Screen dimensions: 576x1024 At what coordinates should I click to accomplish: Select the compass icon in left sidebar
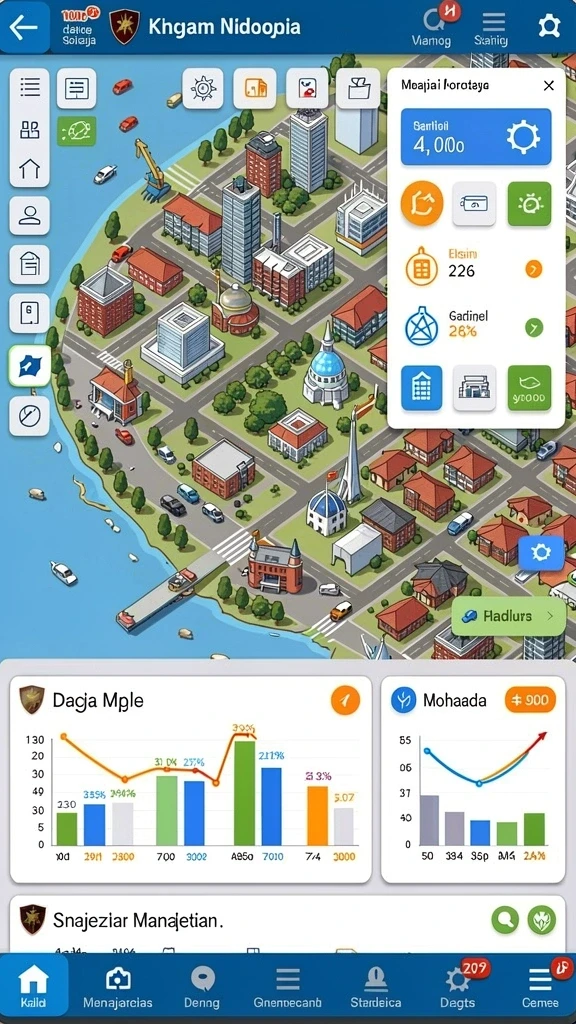(x=29, y=415)
